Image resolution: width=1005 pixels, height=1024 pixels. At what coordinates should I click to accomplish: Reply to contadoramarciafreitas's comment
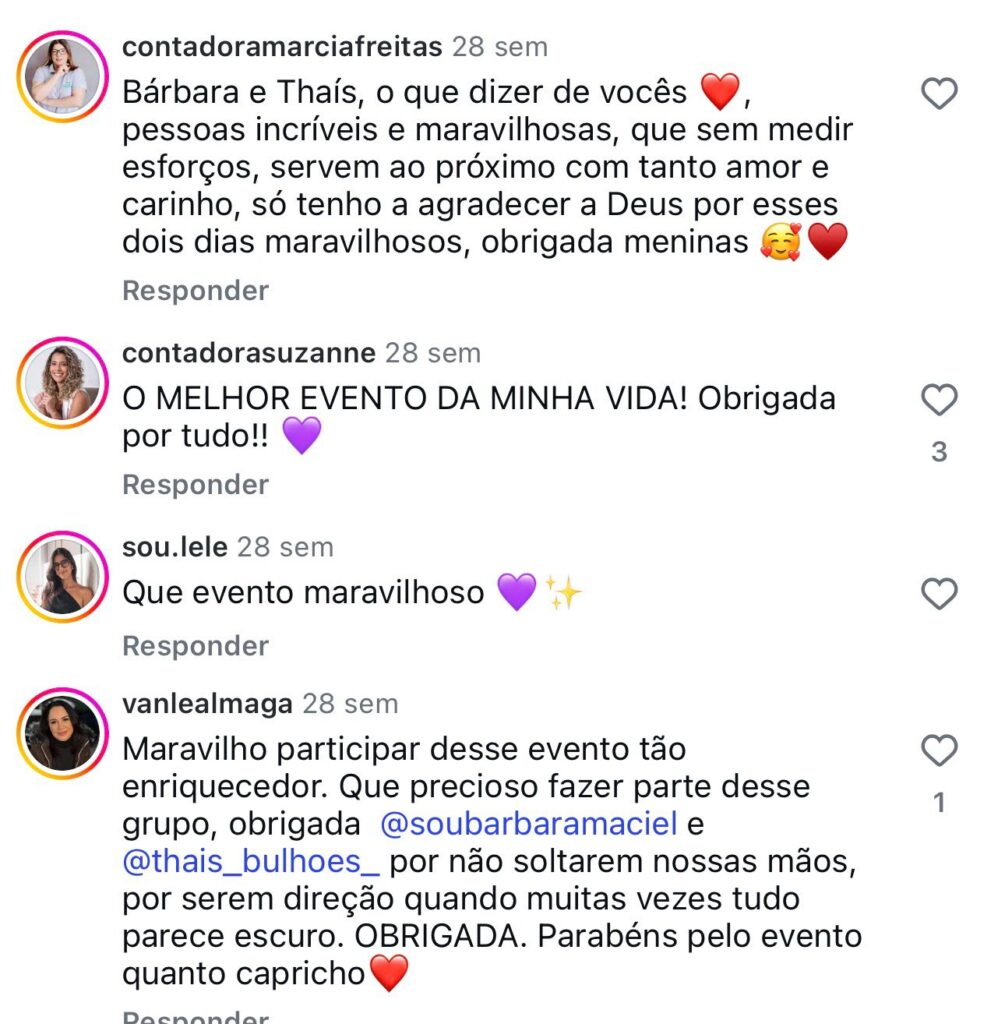(195, 291)
